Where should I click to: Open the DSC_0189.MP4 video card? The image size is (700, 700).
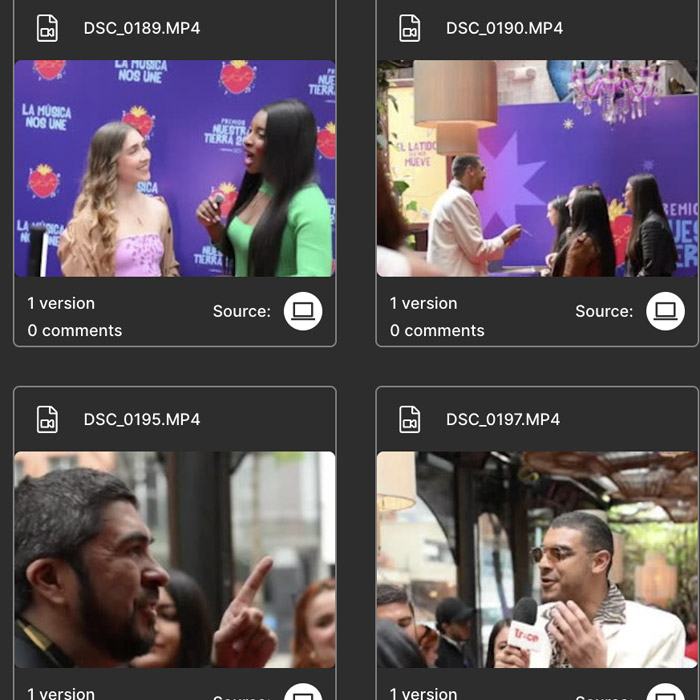175,168
